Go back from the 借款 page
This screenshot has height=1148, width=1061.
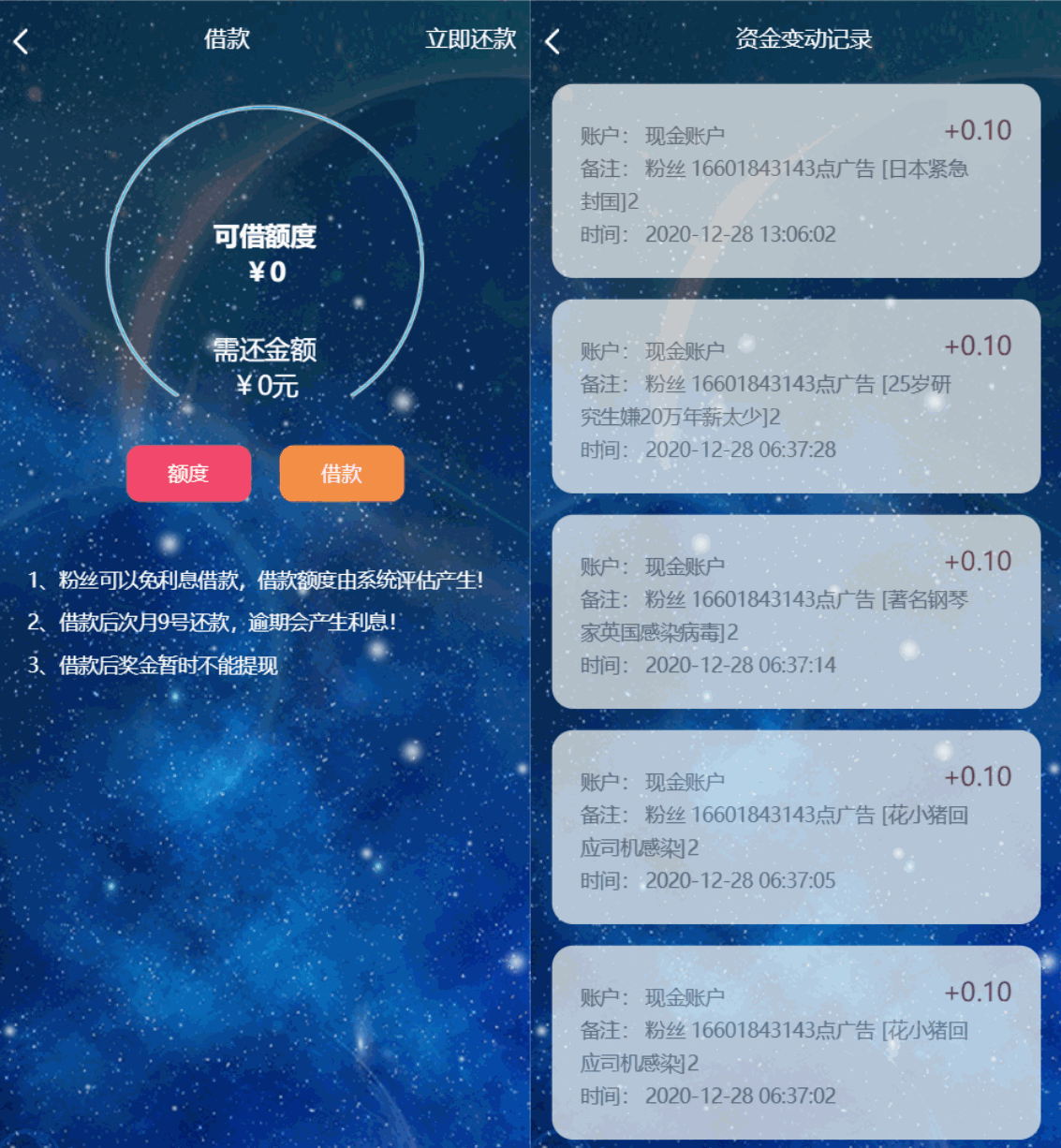coord(22,41)
